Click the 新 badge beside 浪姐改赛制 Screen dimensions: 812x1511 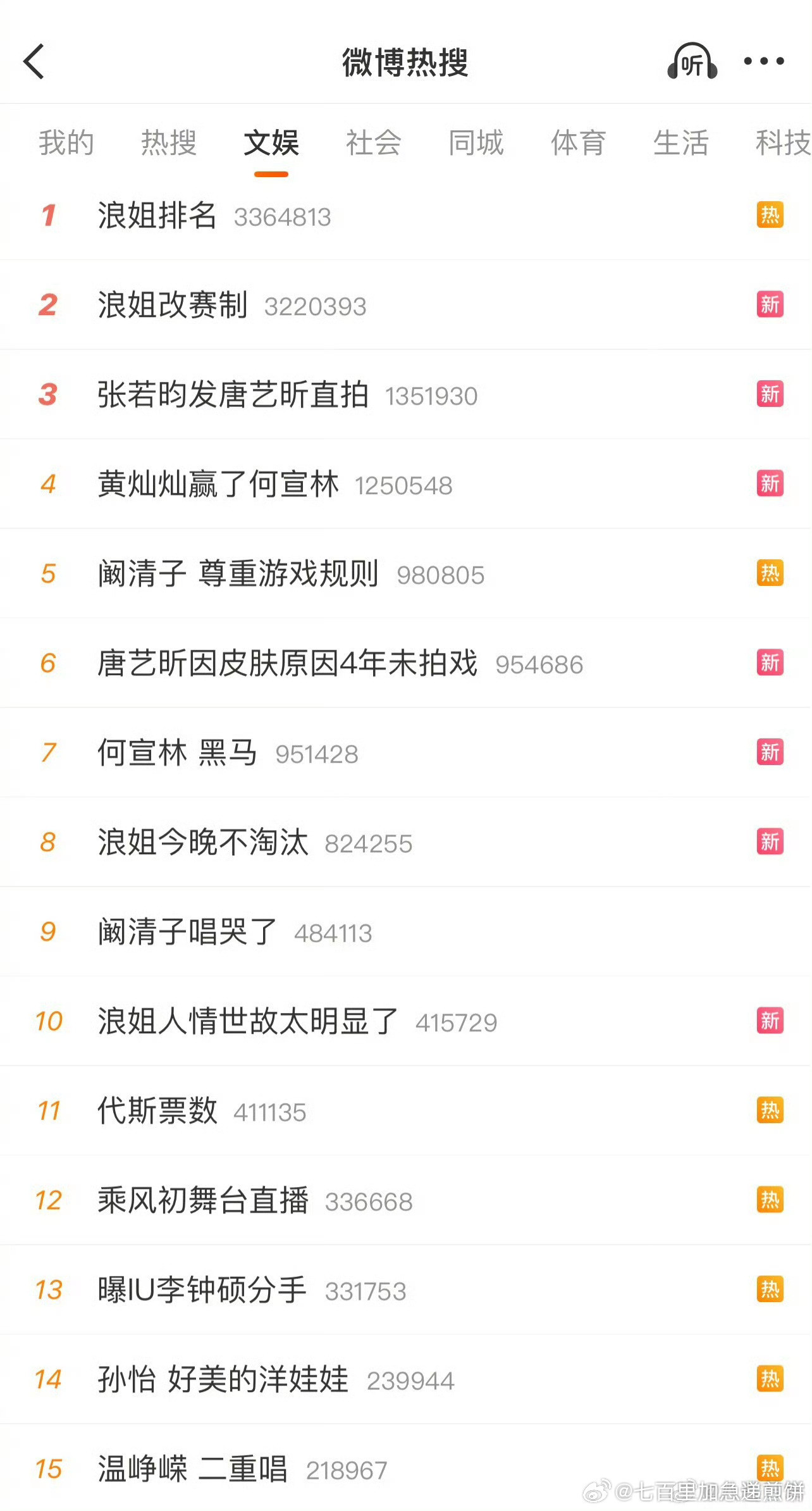point(770,306)
